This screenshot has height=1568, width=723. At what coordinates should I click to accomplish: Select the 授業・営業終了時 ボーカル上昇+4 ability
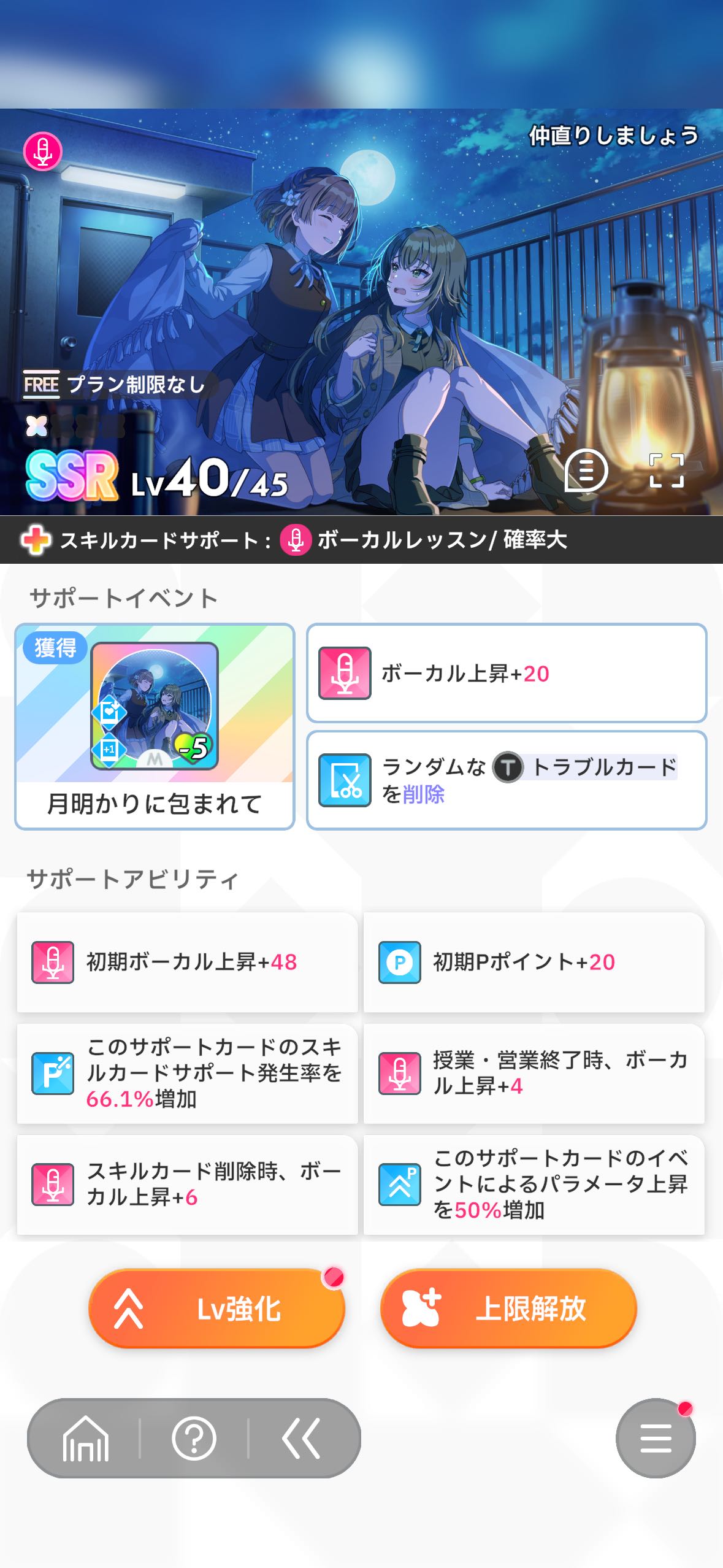(x=534, y=1074)
